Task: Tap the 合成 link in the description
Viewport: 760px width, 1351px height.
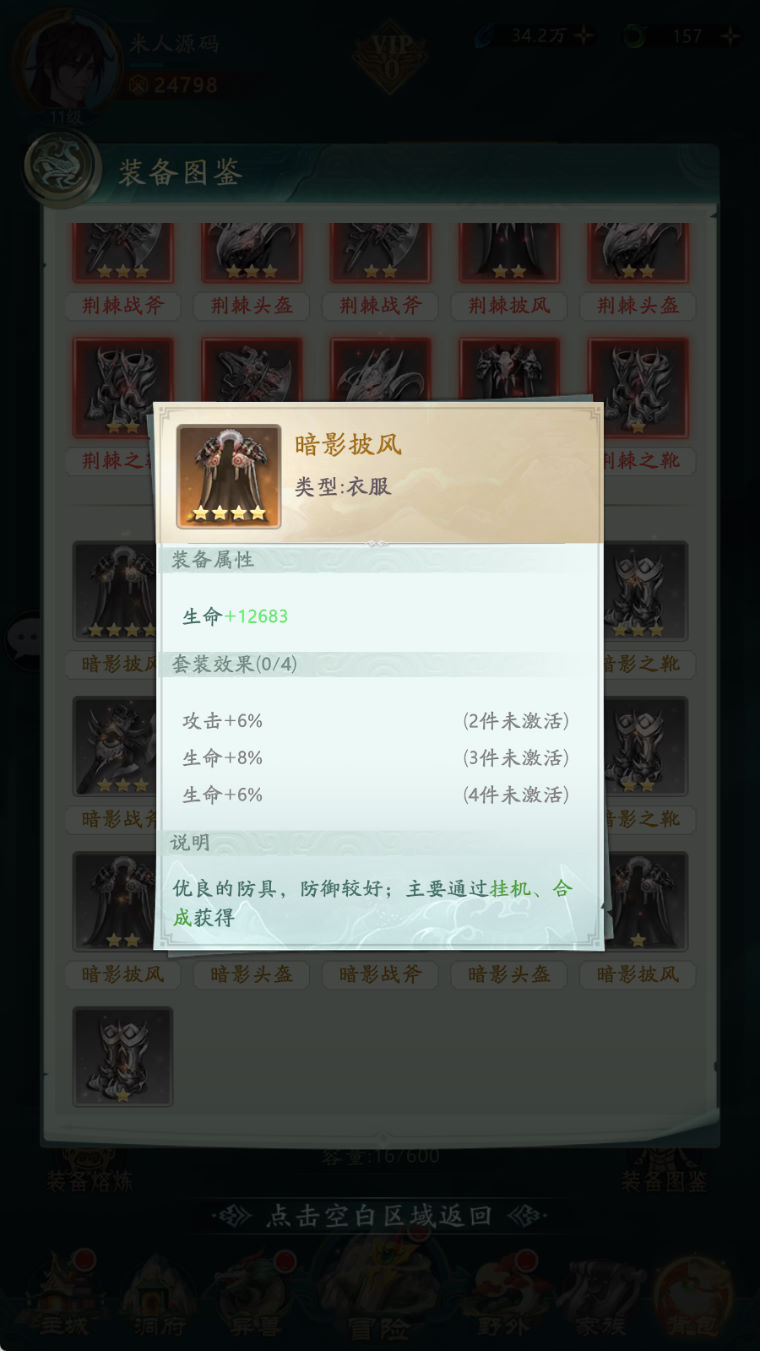Action: coord(562,889)
